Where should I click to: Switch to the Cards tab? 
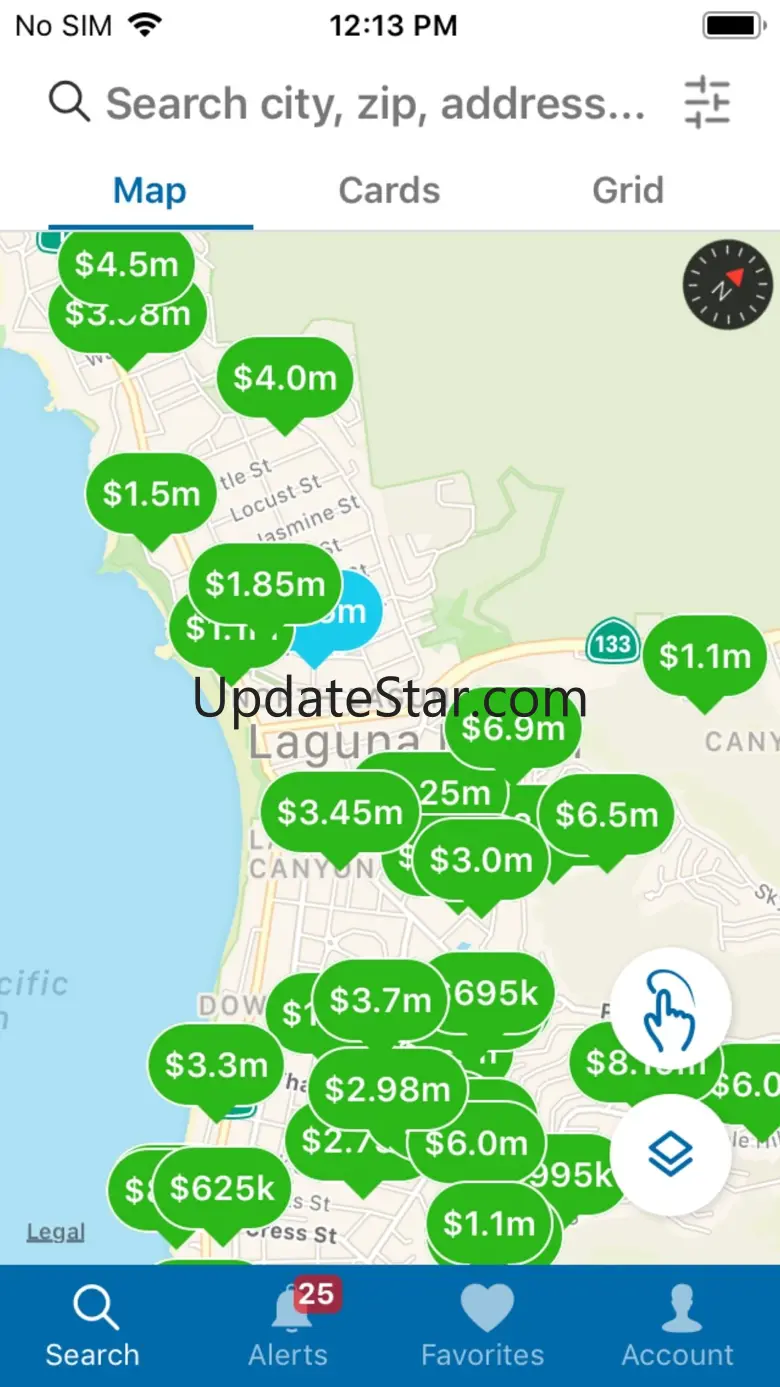coord(389,190)
